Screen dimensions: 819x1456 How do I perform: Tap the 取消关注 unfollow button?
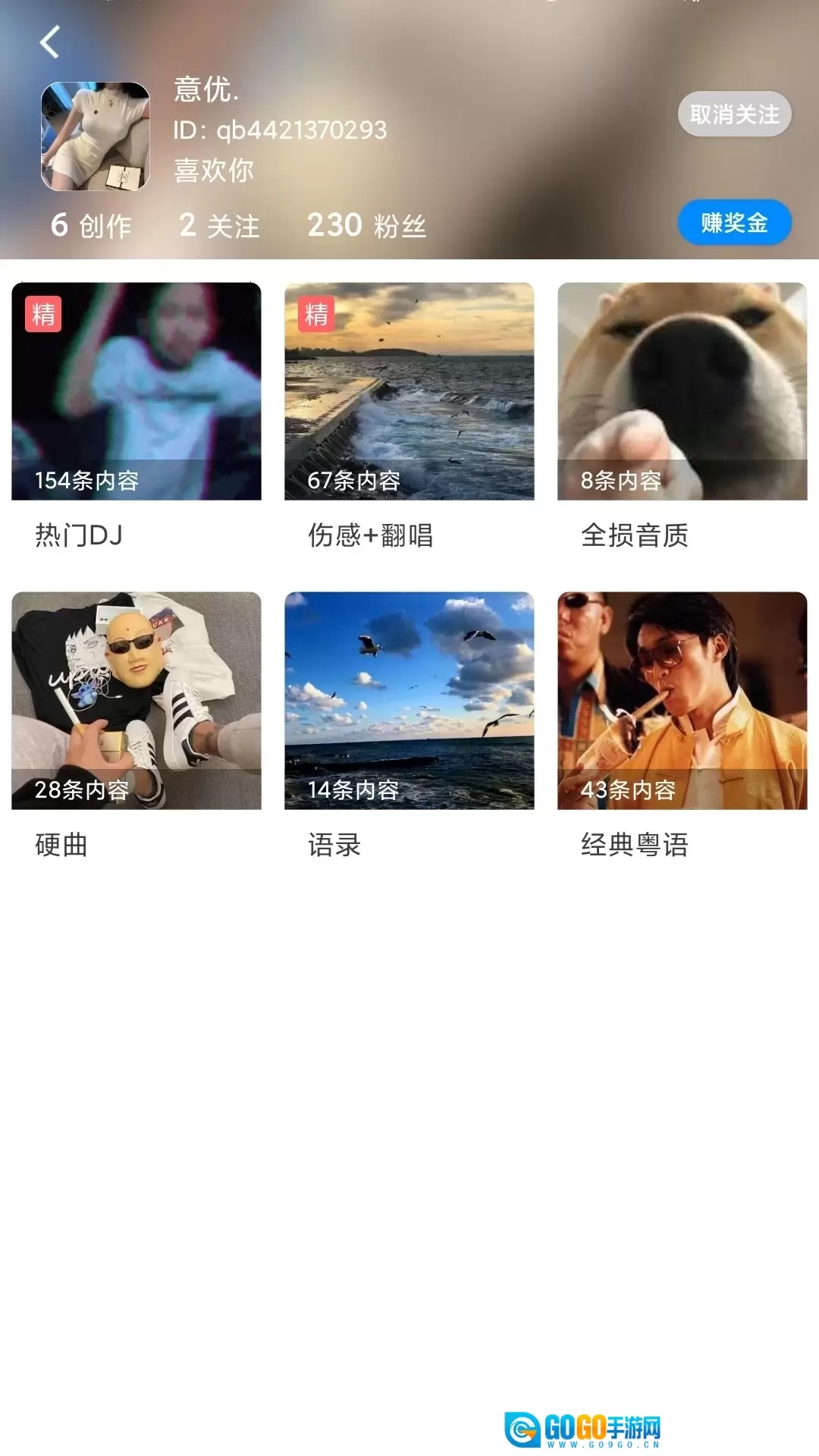(734, 115)
